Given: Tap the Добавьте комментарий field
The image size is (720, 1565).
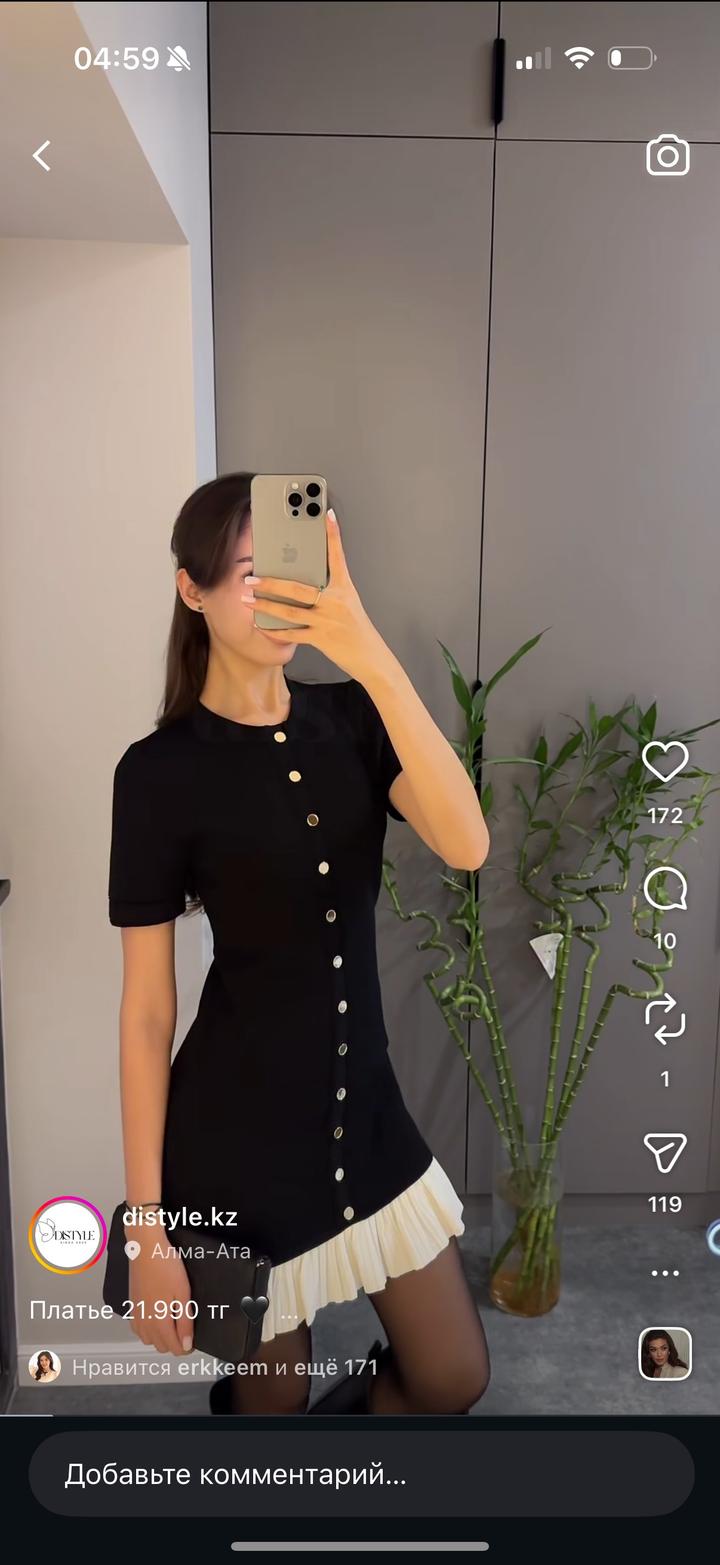Looking at the screenshot, I should tap(360, 1474).
